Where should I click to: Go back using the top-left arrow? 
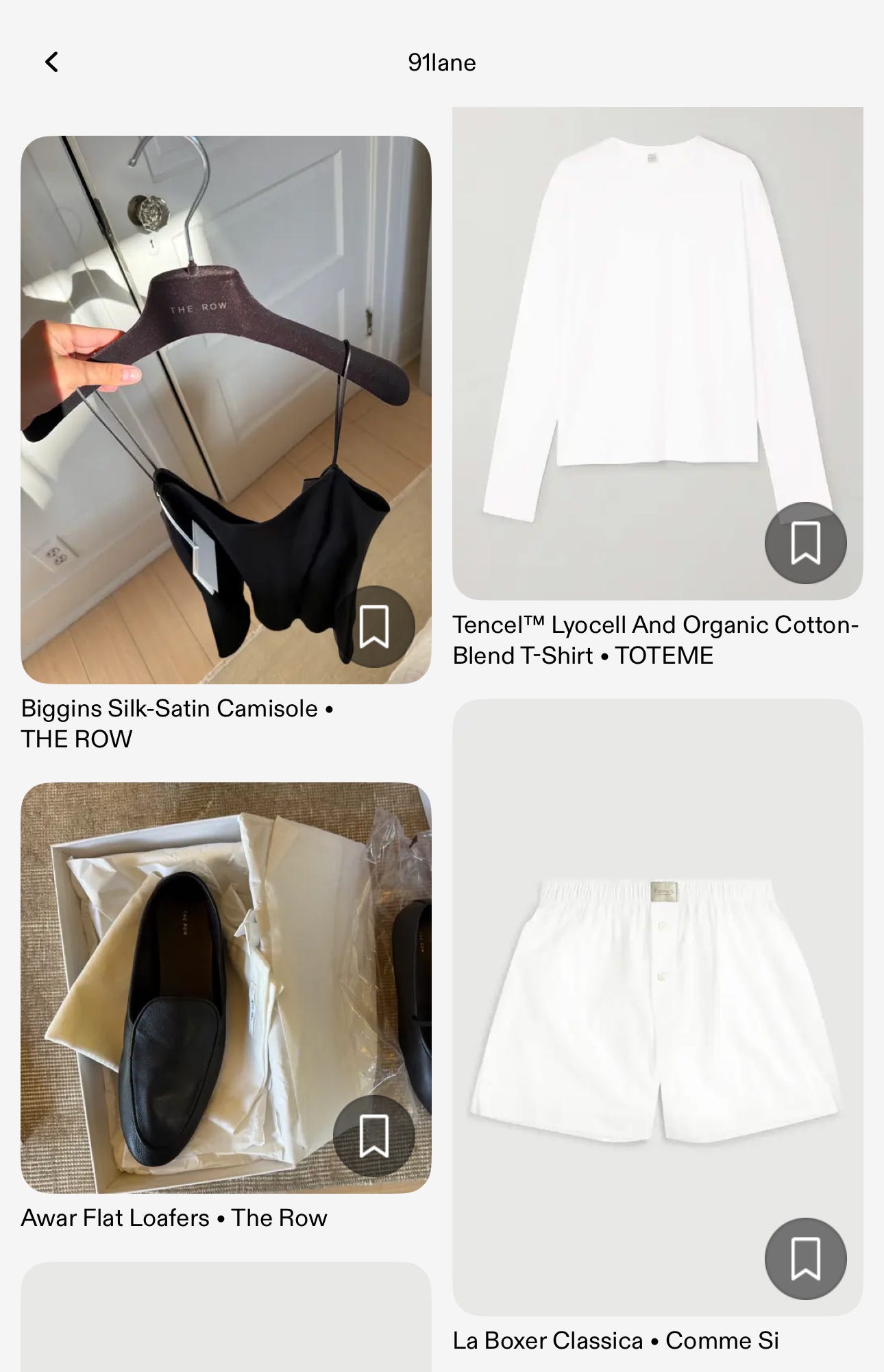point(52,62)
